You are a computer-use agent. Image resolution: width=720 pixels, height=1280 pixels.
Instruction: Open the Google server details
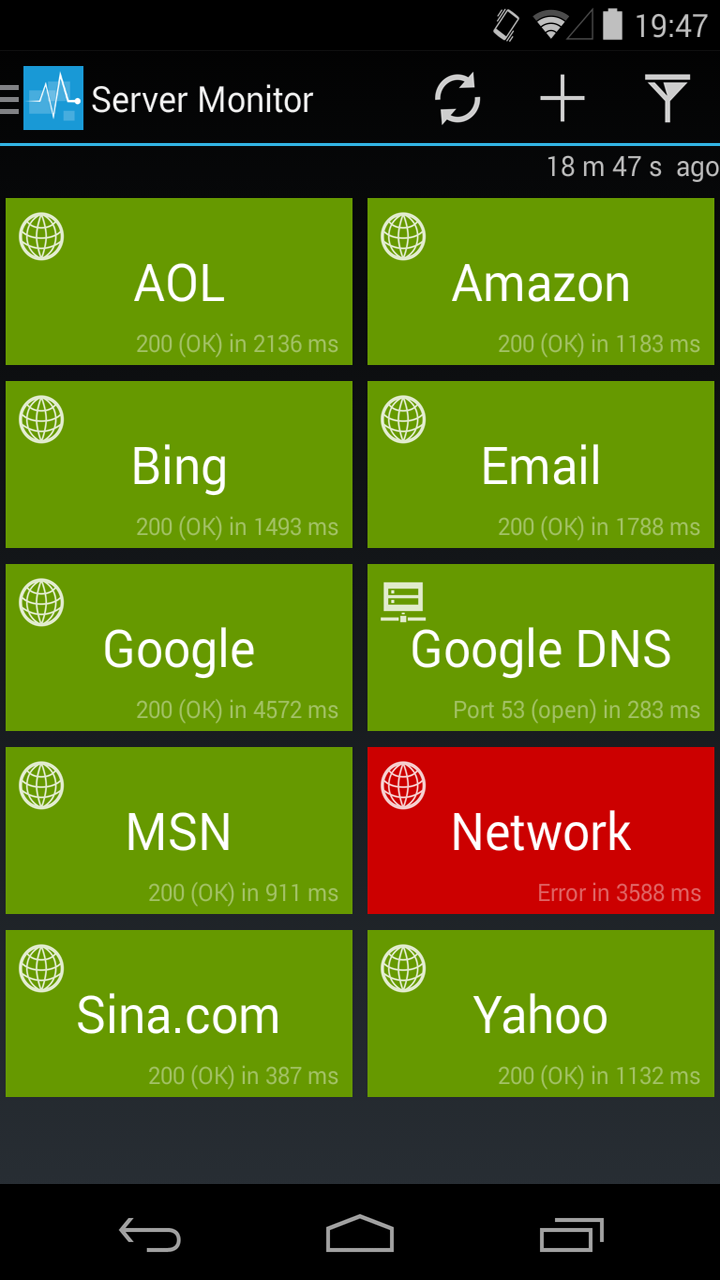[x=178, y=647]
